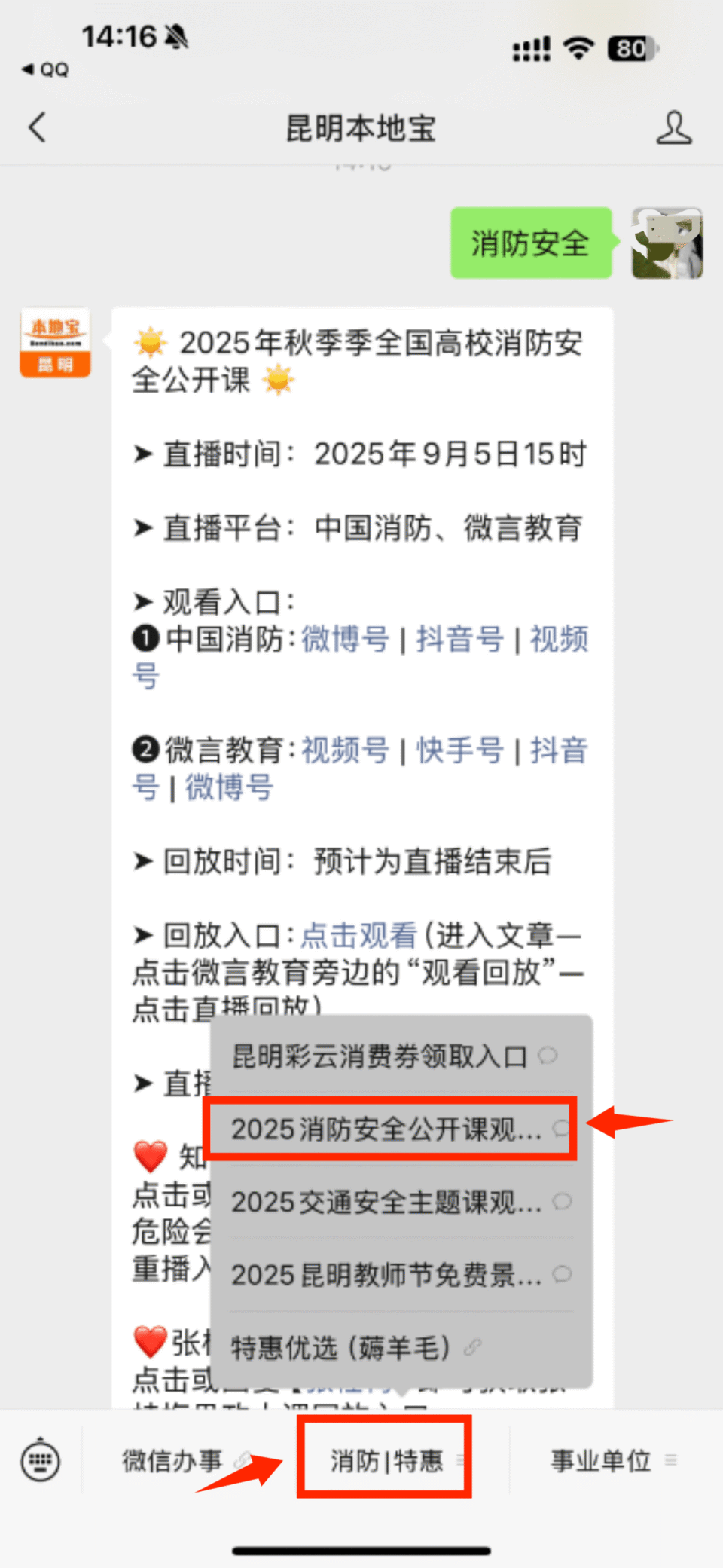The image size is (723, 1568).
Task: Expand the submenu marker beside 消防|特惠
Action: click(x=462, y=1459)
